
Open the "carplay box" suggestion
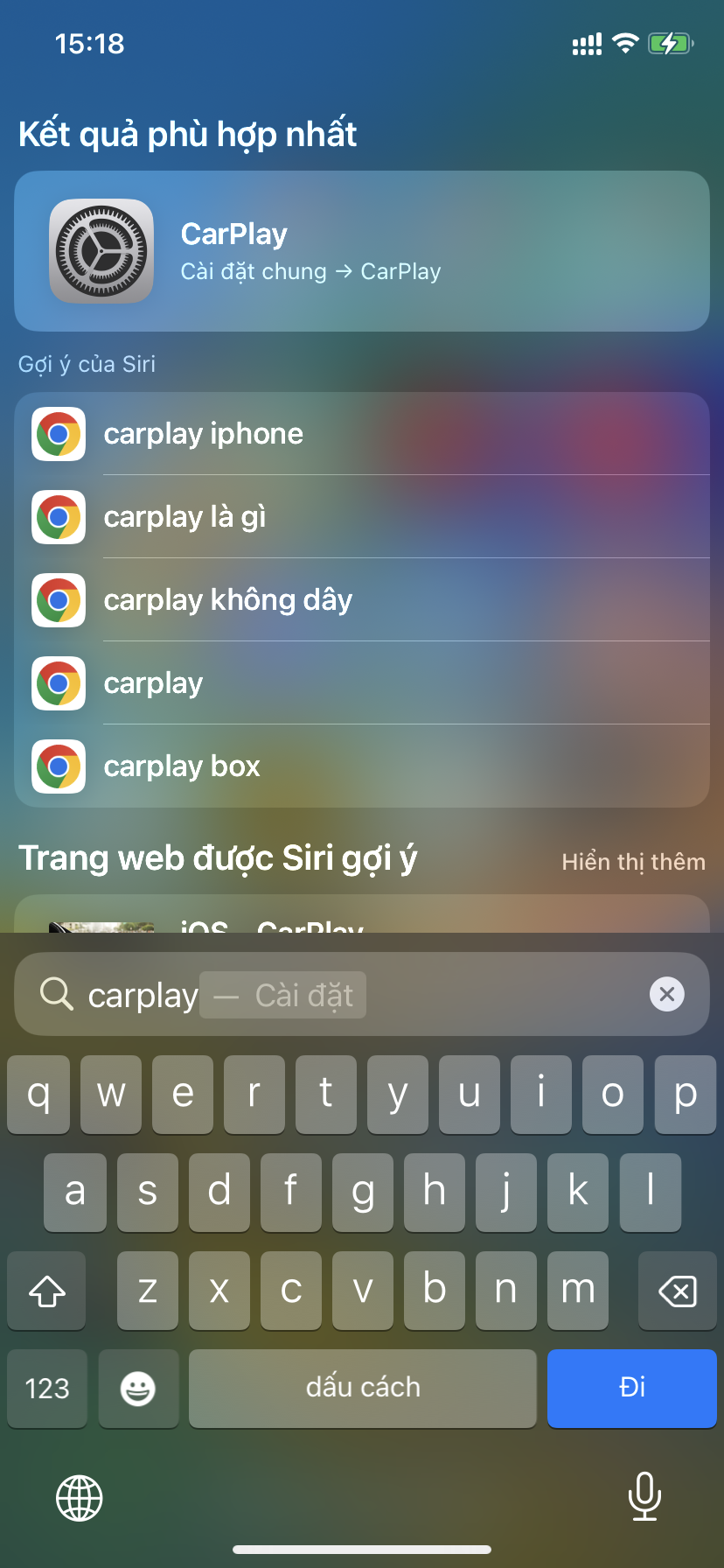coord(361,766)
